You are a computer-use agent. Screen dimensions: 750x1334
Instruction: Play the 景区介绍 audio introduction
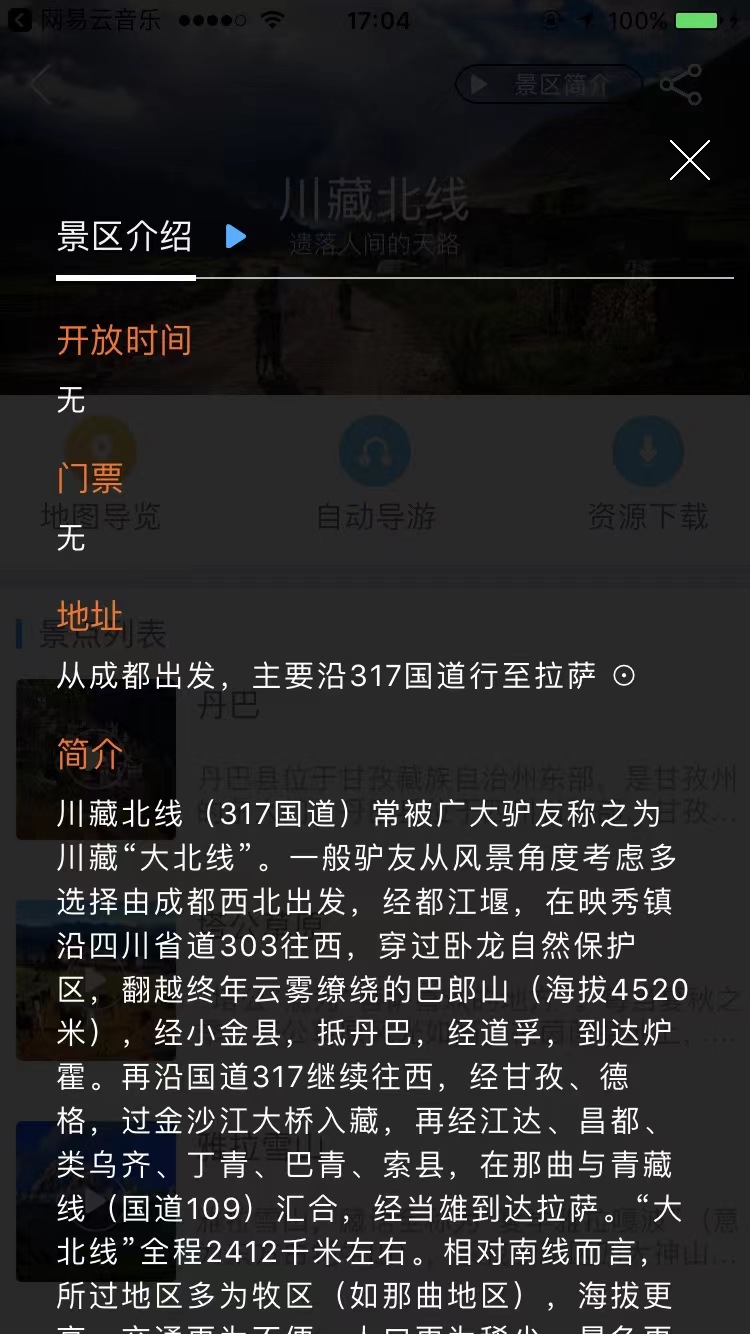[x=236, y=236]
